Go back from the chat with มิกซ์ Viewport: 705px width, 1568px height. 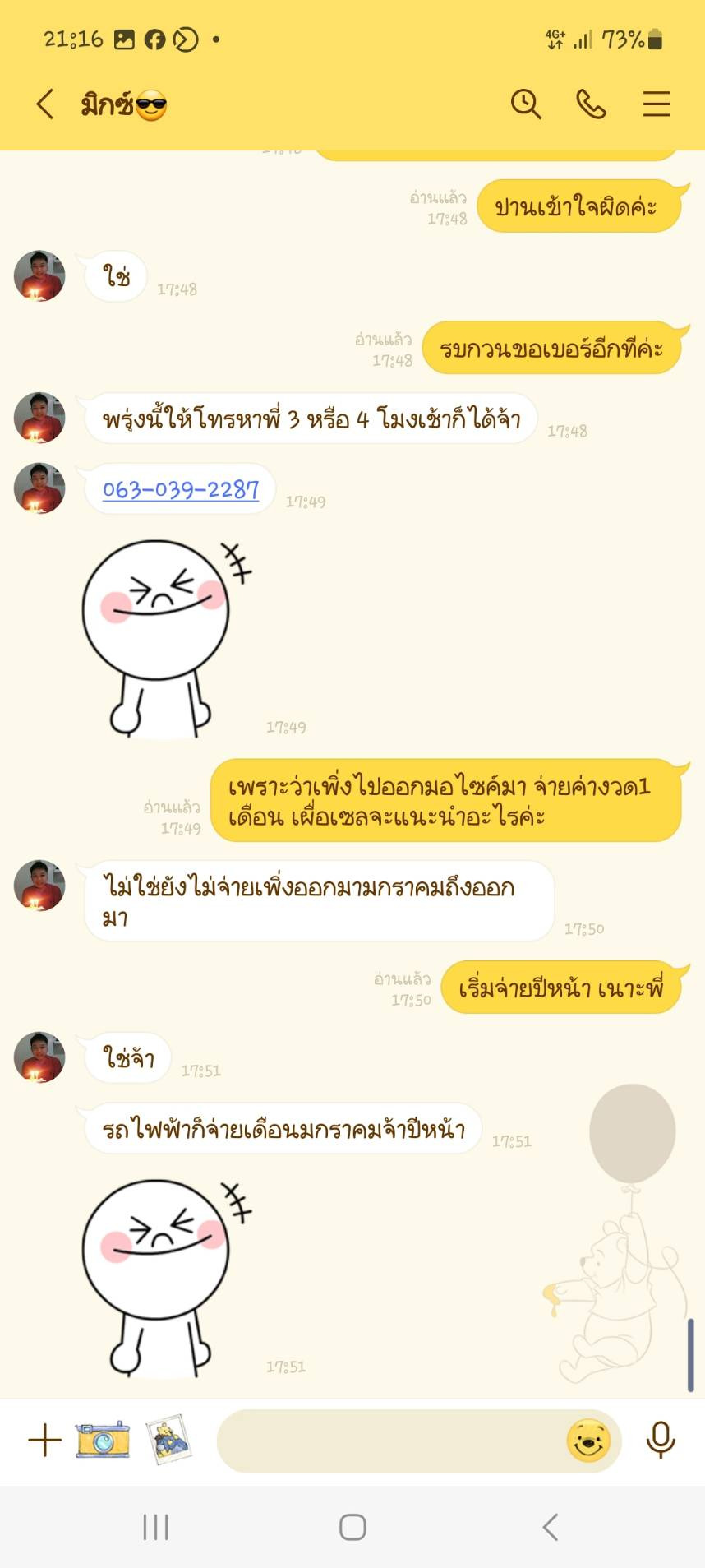pos(45,104)
